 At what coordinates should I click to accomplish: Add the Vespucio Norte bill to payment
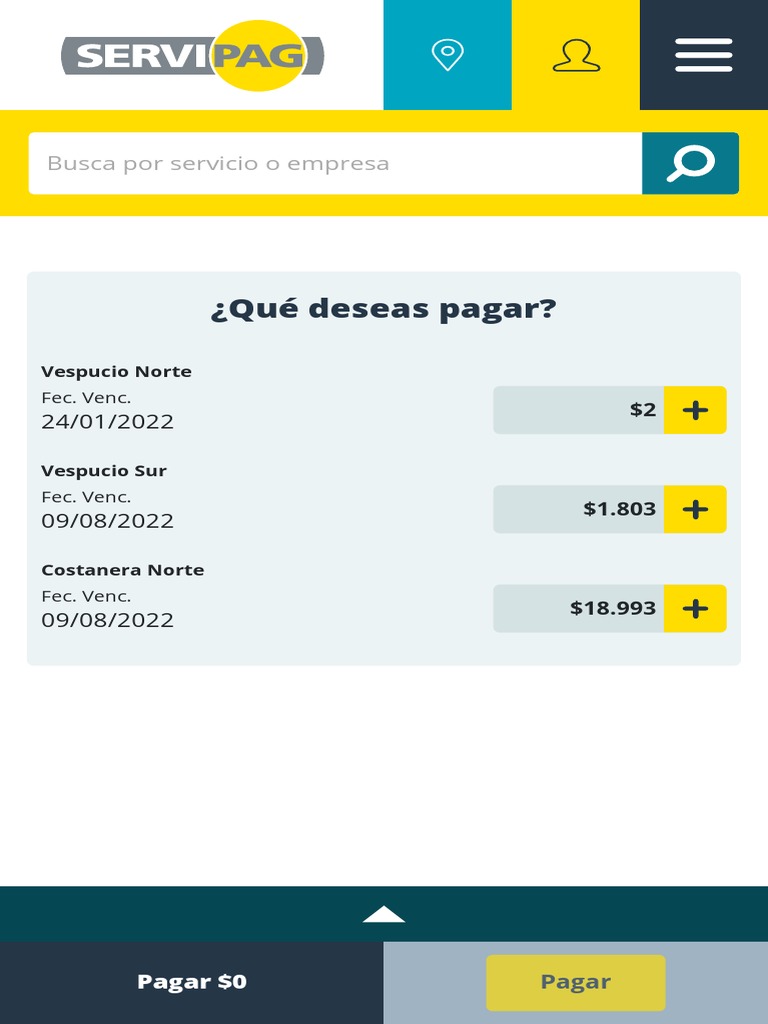click(x=695, y=410)
